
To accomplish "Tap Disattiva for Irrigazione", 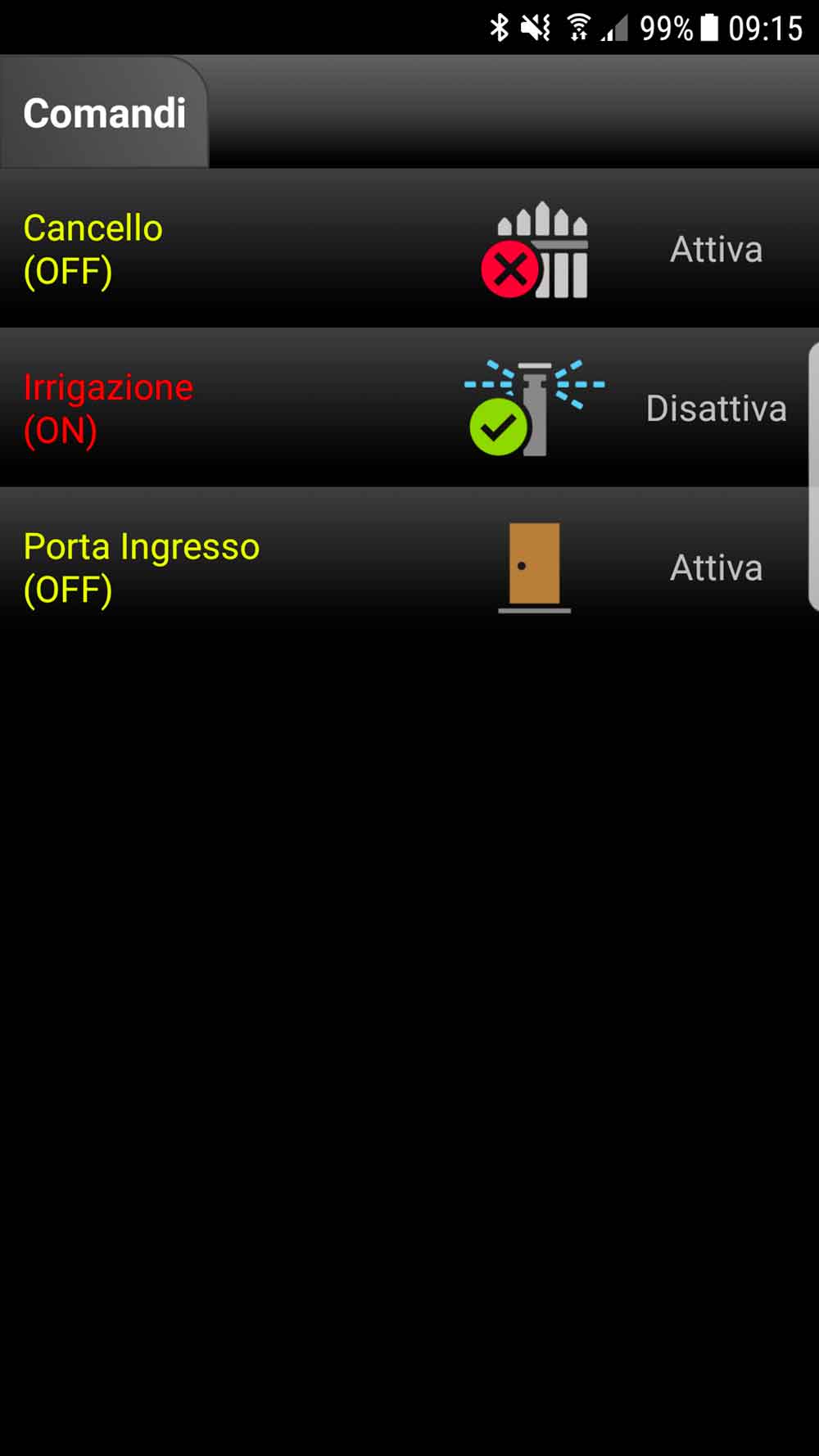I will (716, 408).
